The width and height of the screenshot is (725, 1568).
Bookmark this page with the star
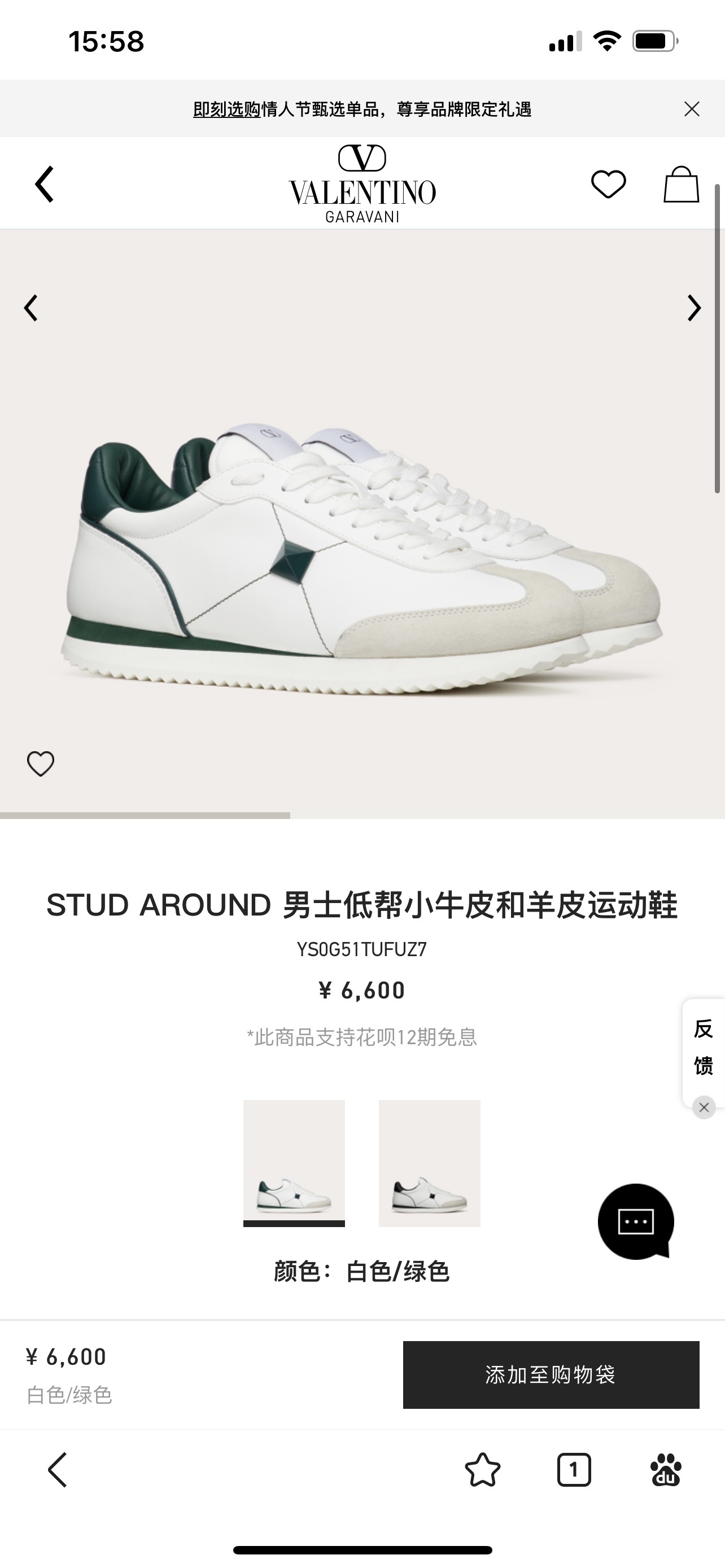pos(483,1470)
